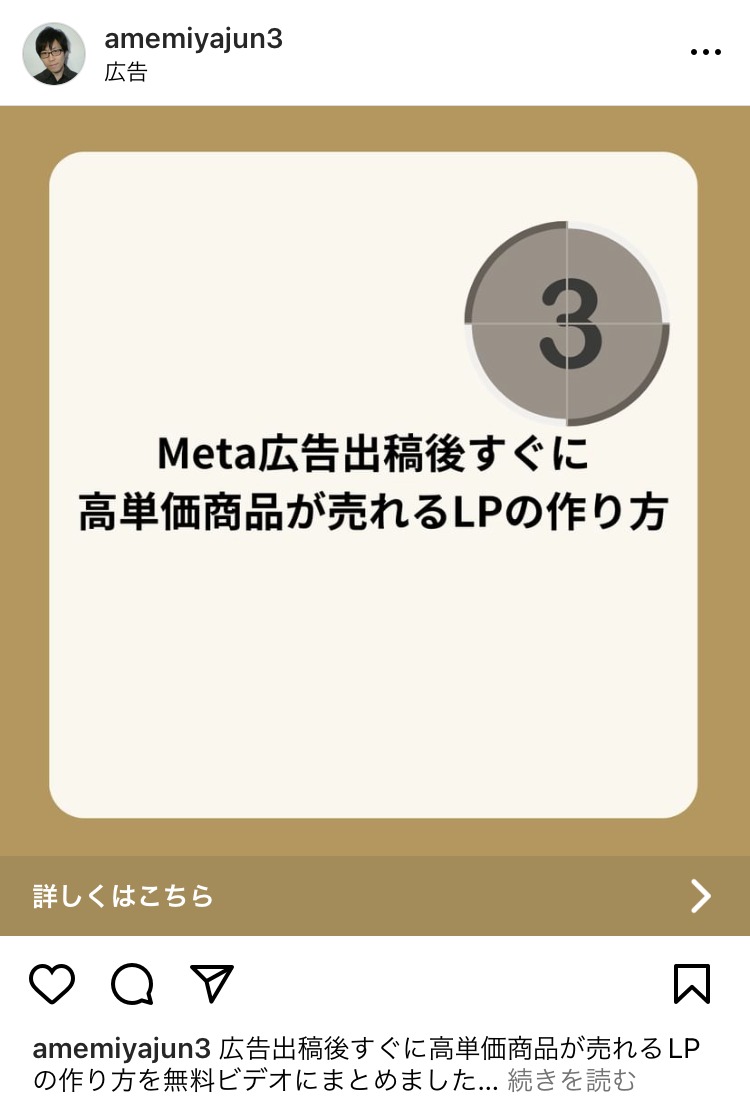Open amemiyajun3's profile picture
Viewport: 750px width, 1120px height.
point(54,54)
